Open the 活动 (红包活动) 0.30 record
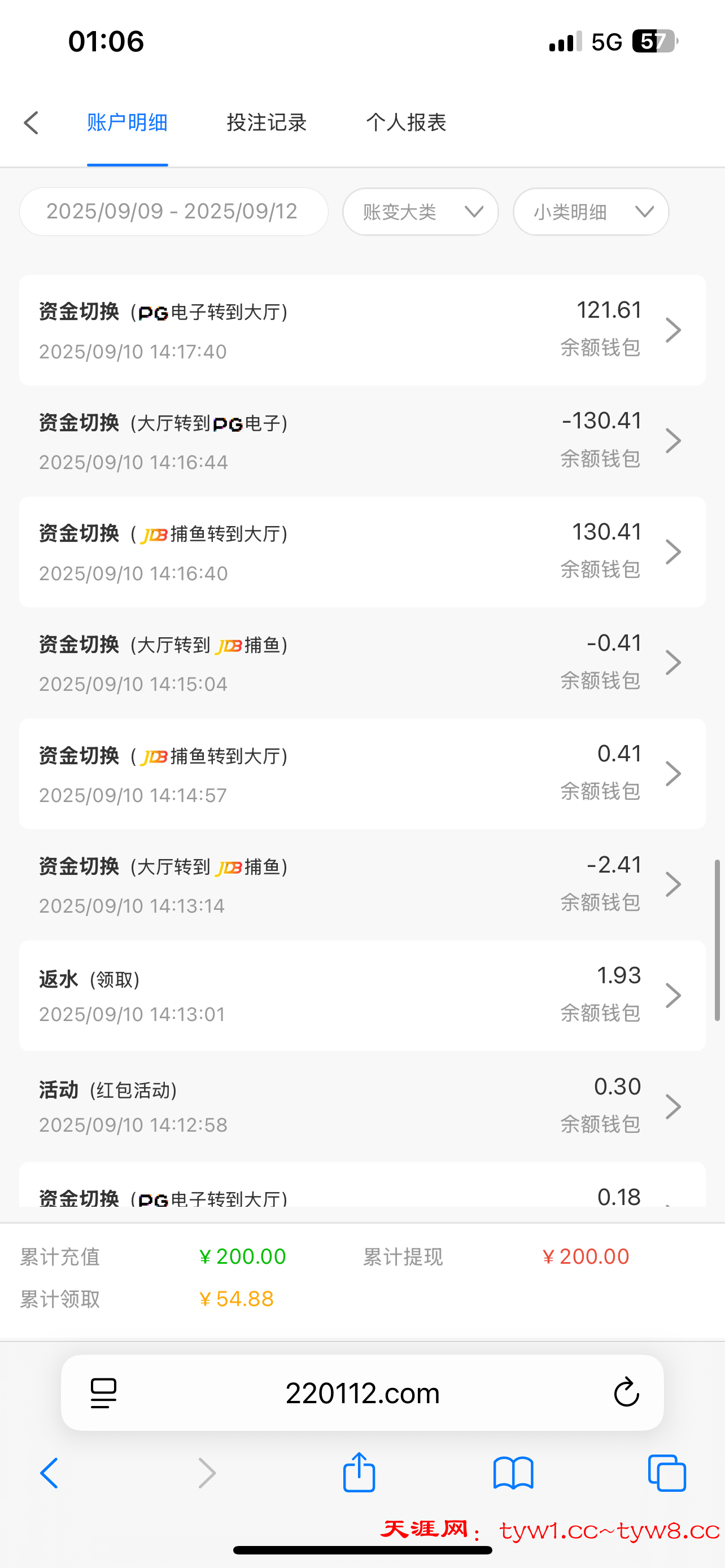 pos(362,1106)
